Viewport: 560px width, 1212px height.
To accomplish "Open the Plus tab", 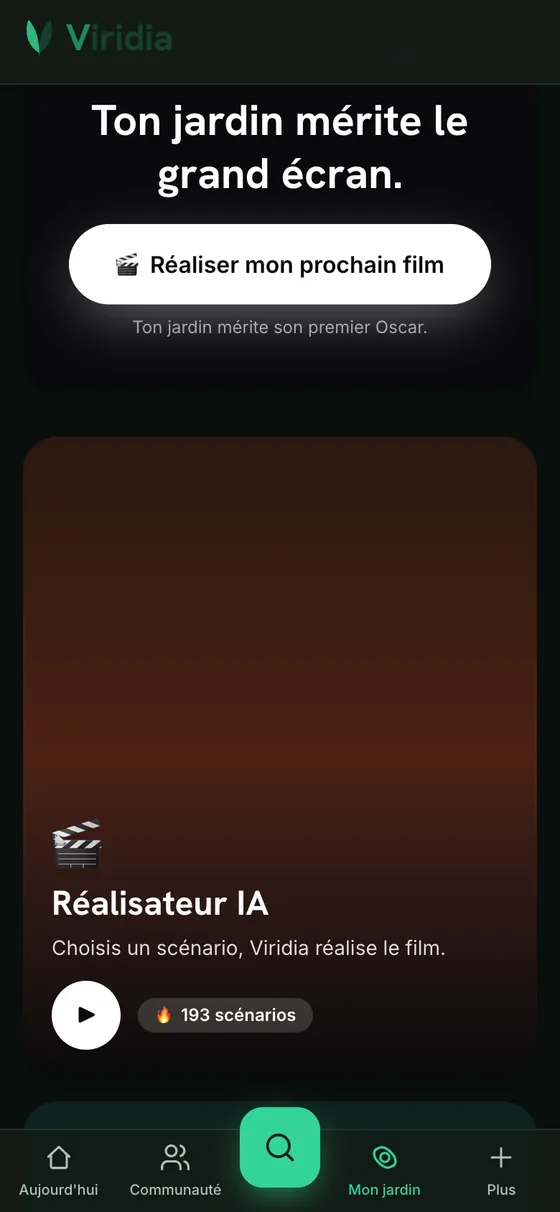I will point(501,1171).
